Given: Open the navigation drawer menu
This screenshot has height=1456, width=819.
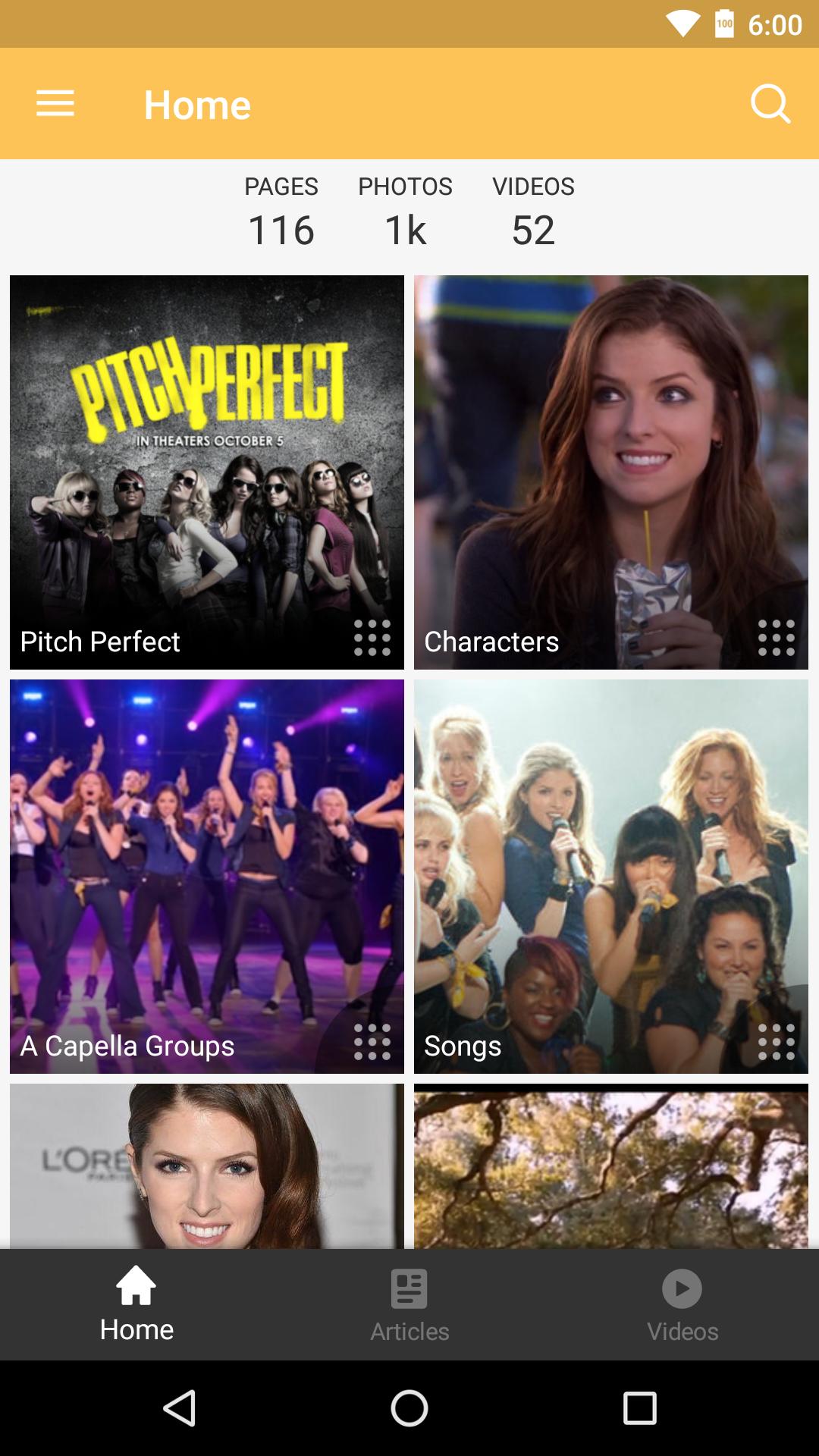Looking at the screenshot, I should pyautogui.click(x=55, y=104).
